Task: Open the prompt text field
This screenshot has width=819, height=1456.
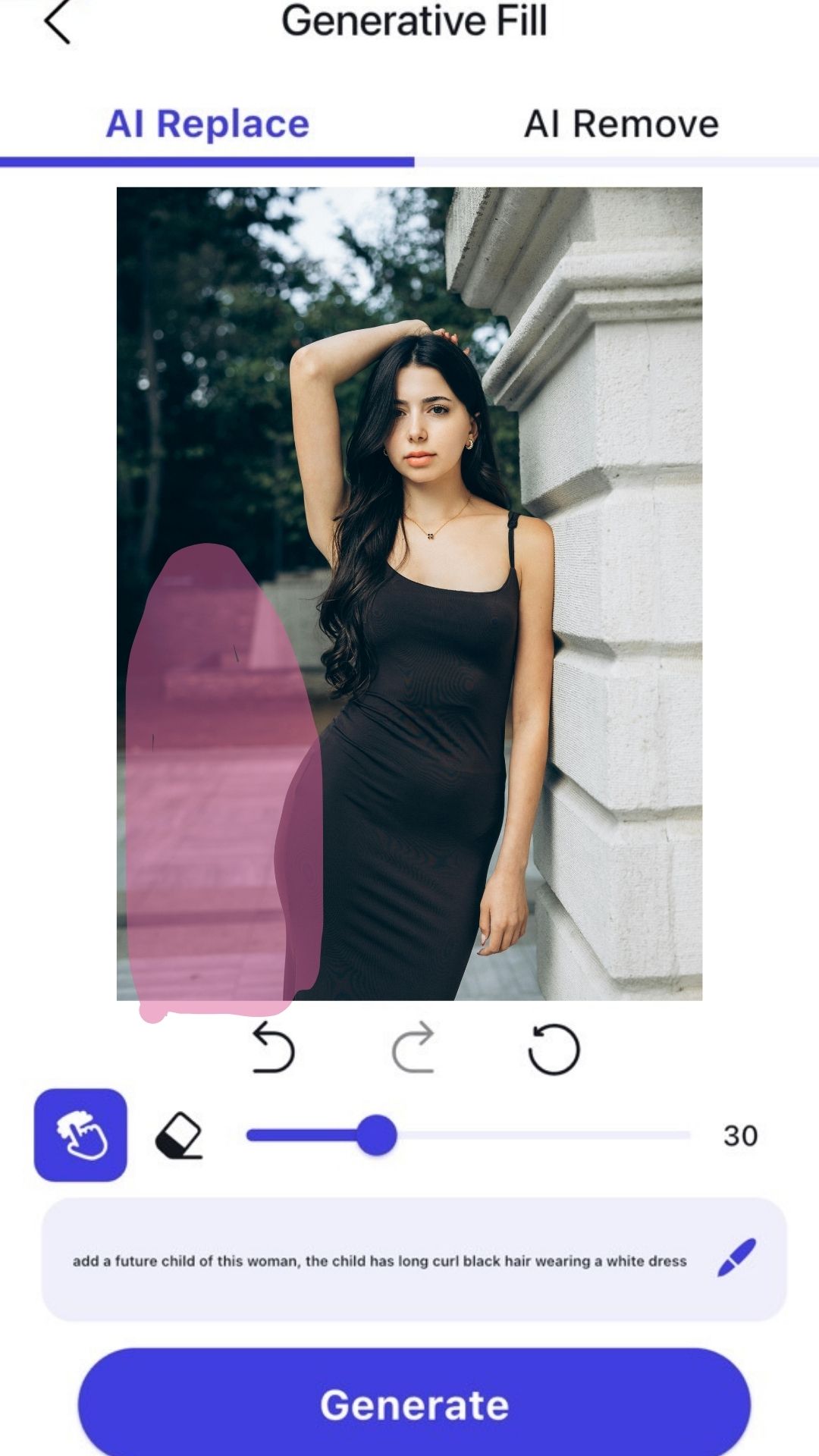Action: (379, 1260)
